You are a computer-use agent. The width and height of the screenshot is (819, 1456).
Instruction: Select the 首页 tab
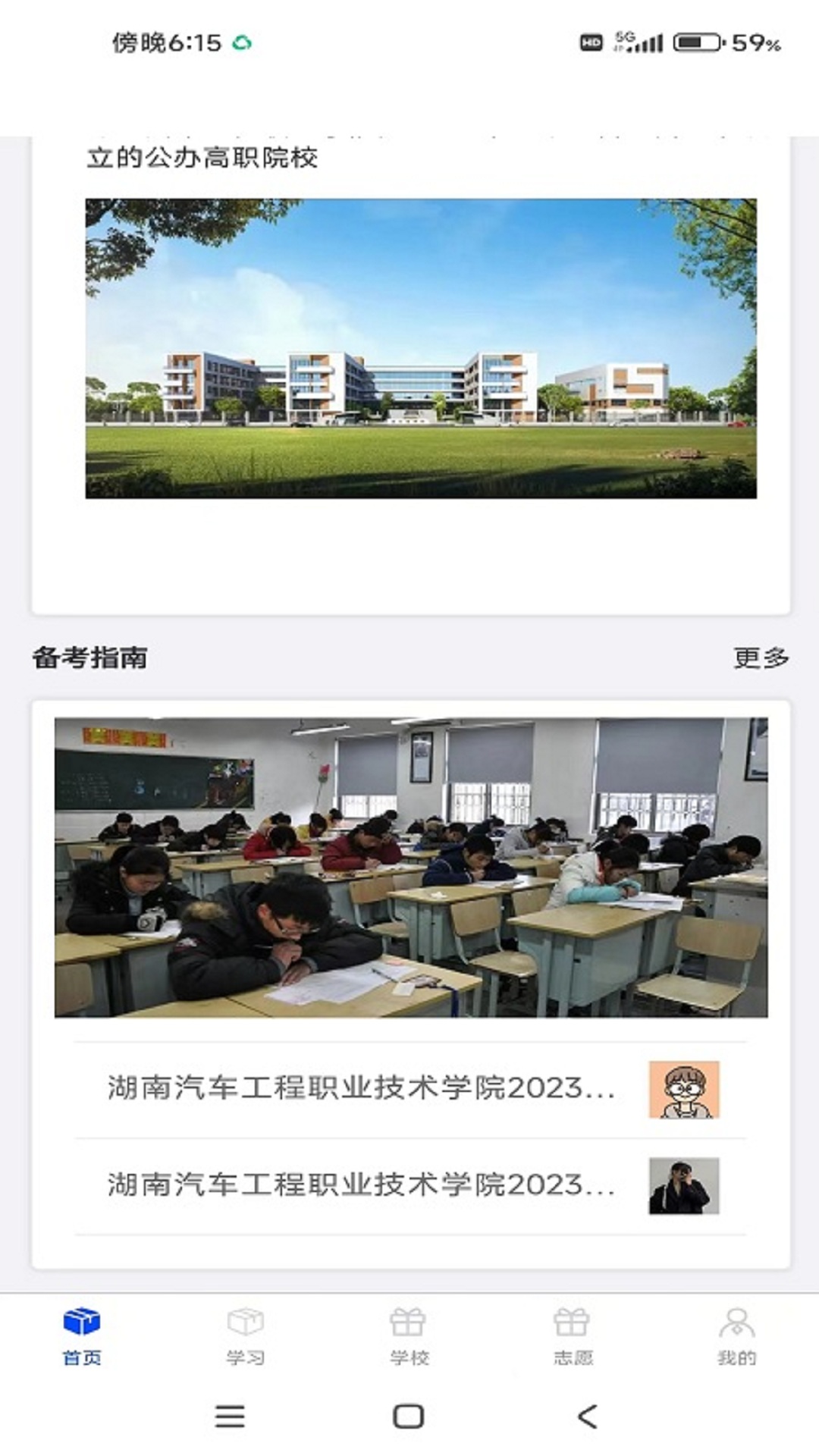(82, 1336)
